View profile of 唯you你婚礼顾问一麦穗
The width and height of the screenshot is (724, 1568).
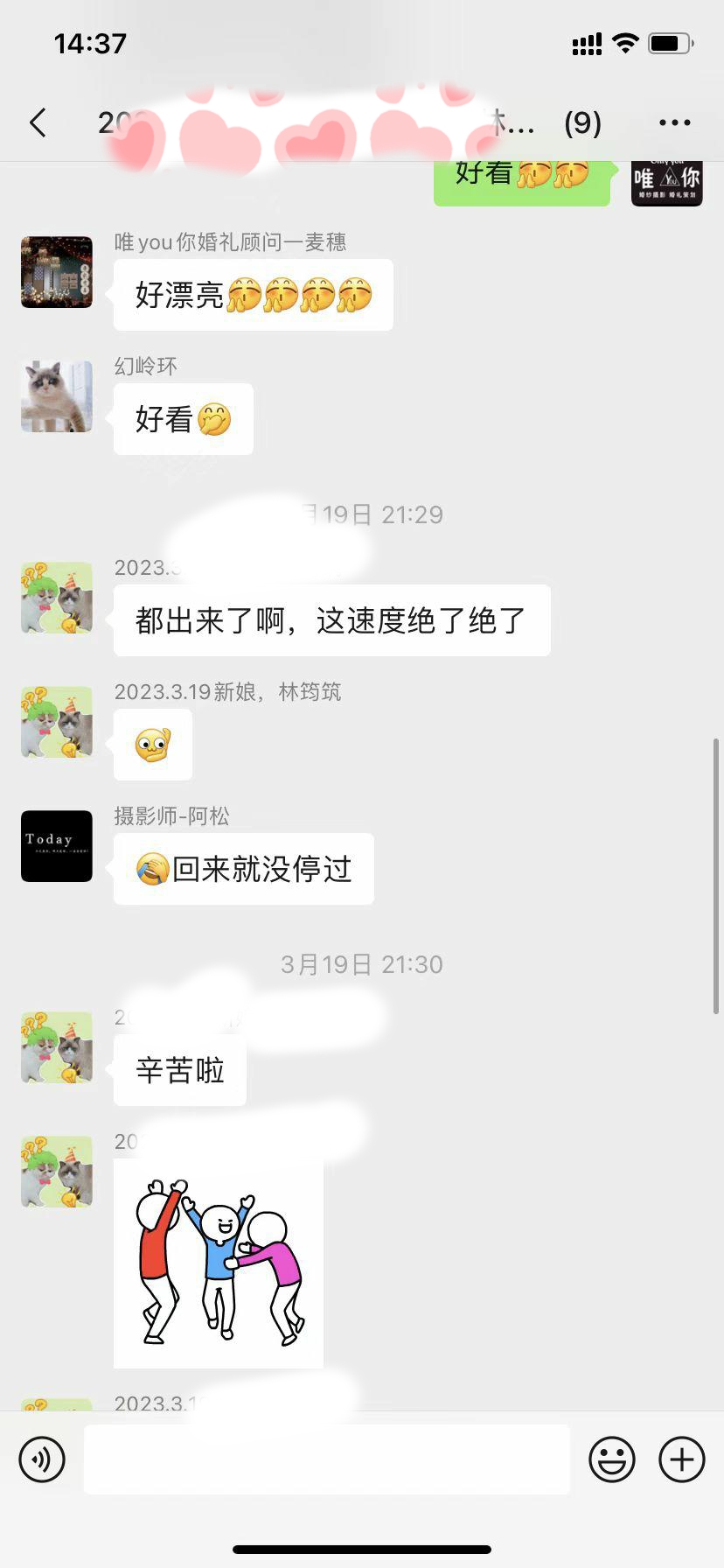click(57, 272)
